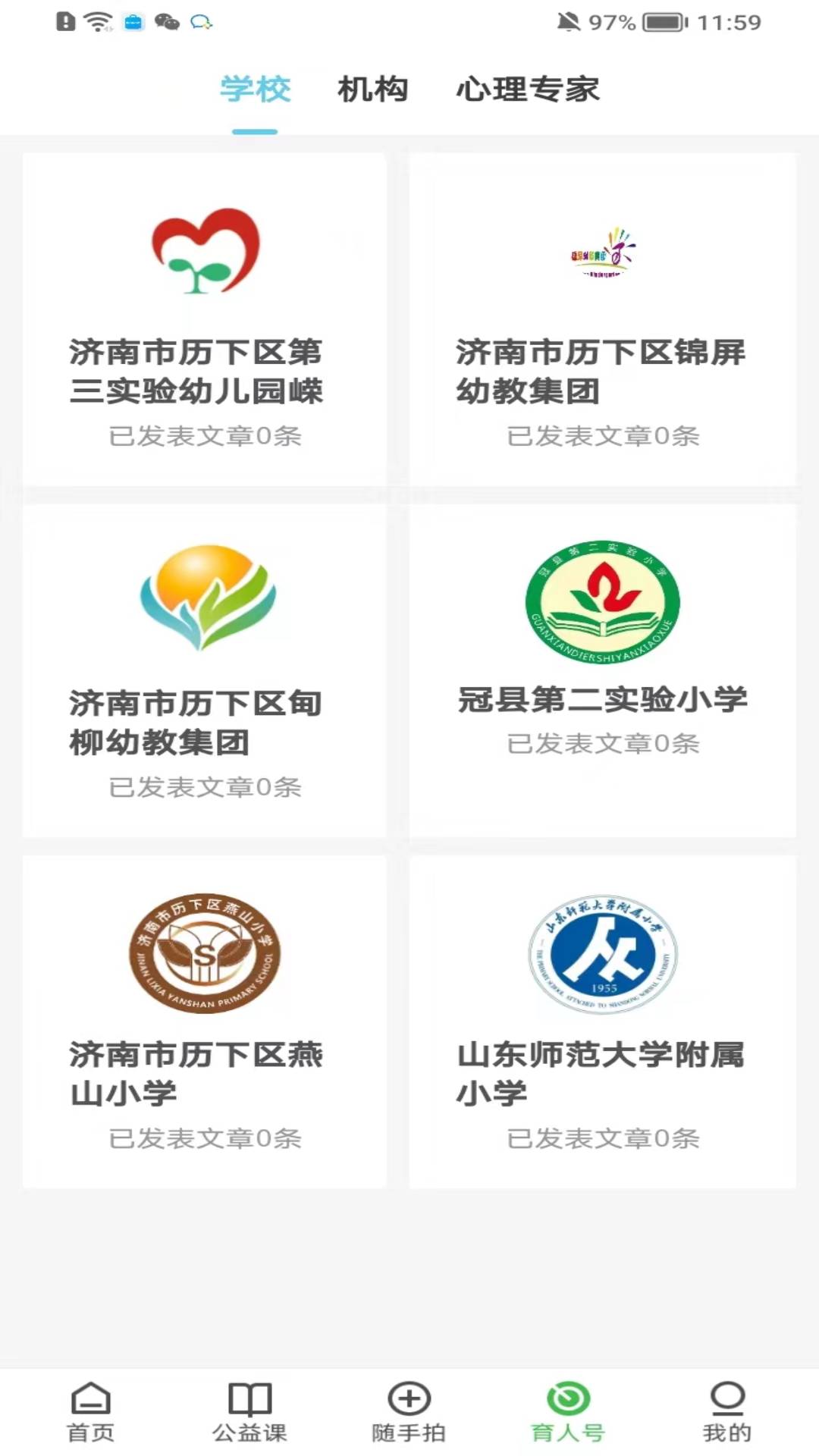The image size is (819, 1456).
Task: Switch to the 心理专家 tab
Action: [x=528, y=89]
